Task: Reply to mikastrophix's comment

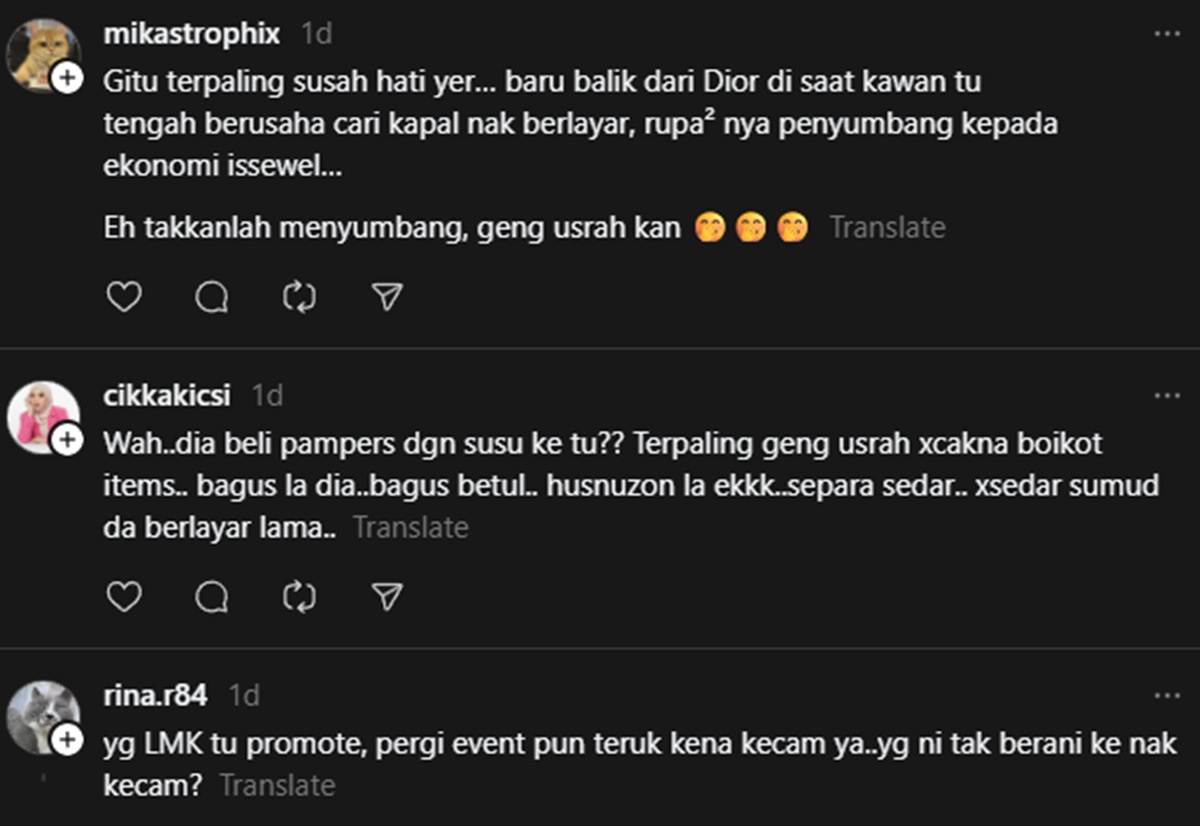Action: click(212, 297)
